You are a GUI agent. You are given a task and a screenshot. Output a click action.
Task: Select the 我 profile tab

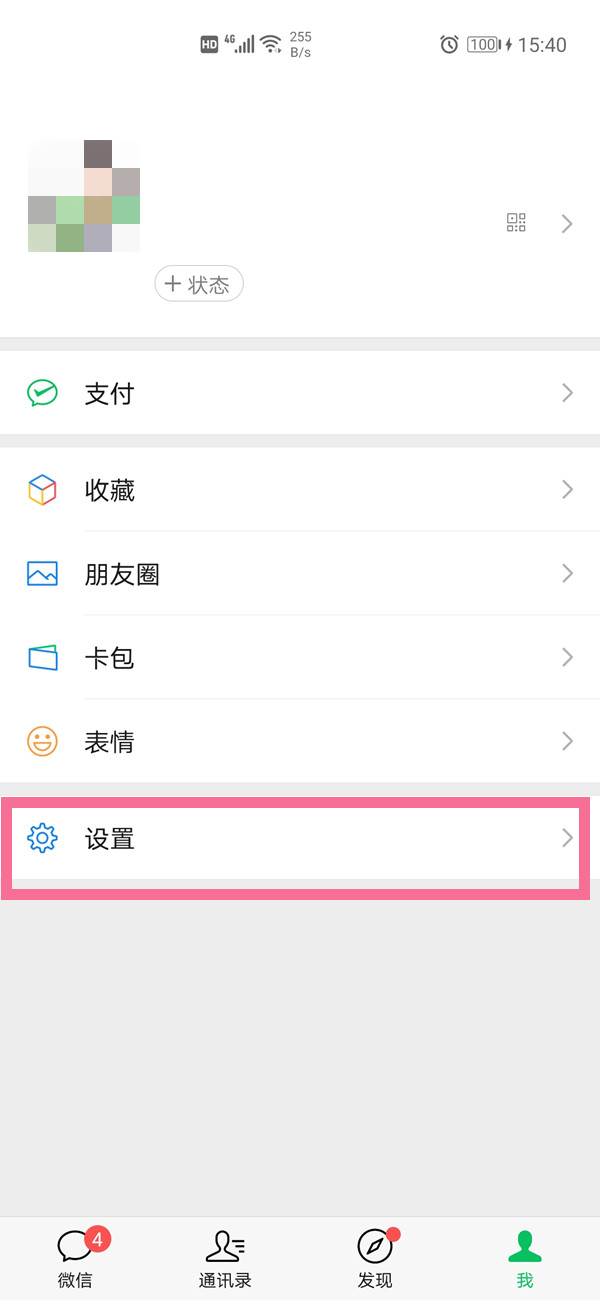[x=525, y=1258]
